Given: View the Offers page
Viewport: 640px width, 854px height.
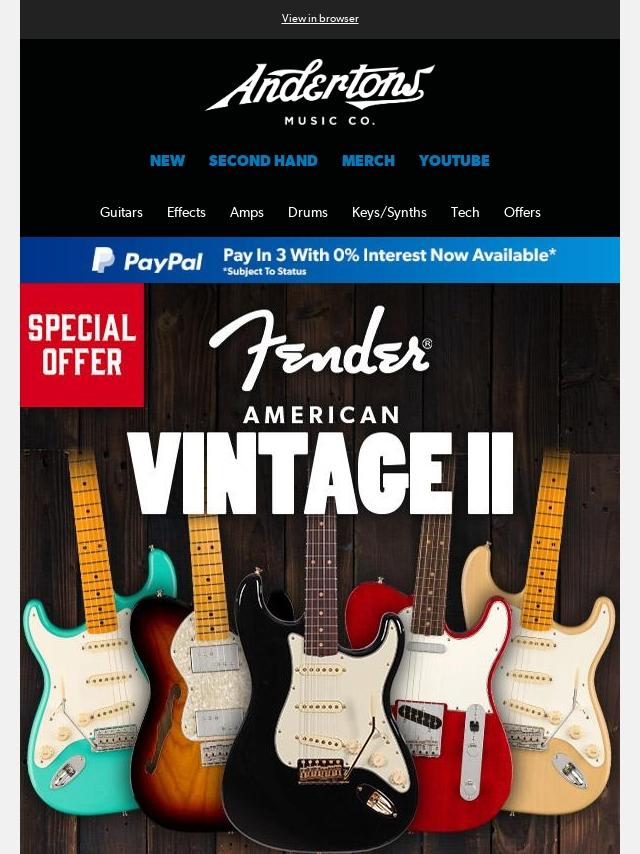Looking at the screenshot, I should [522, 212].
